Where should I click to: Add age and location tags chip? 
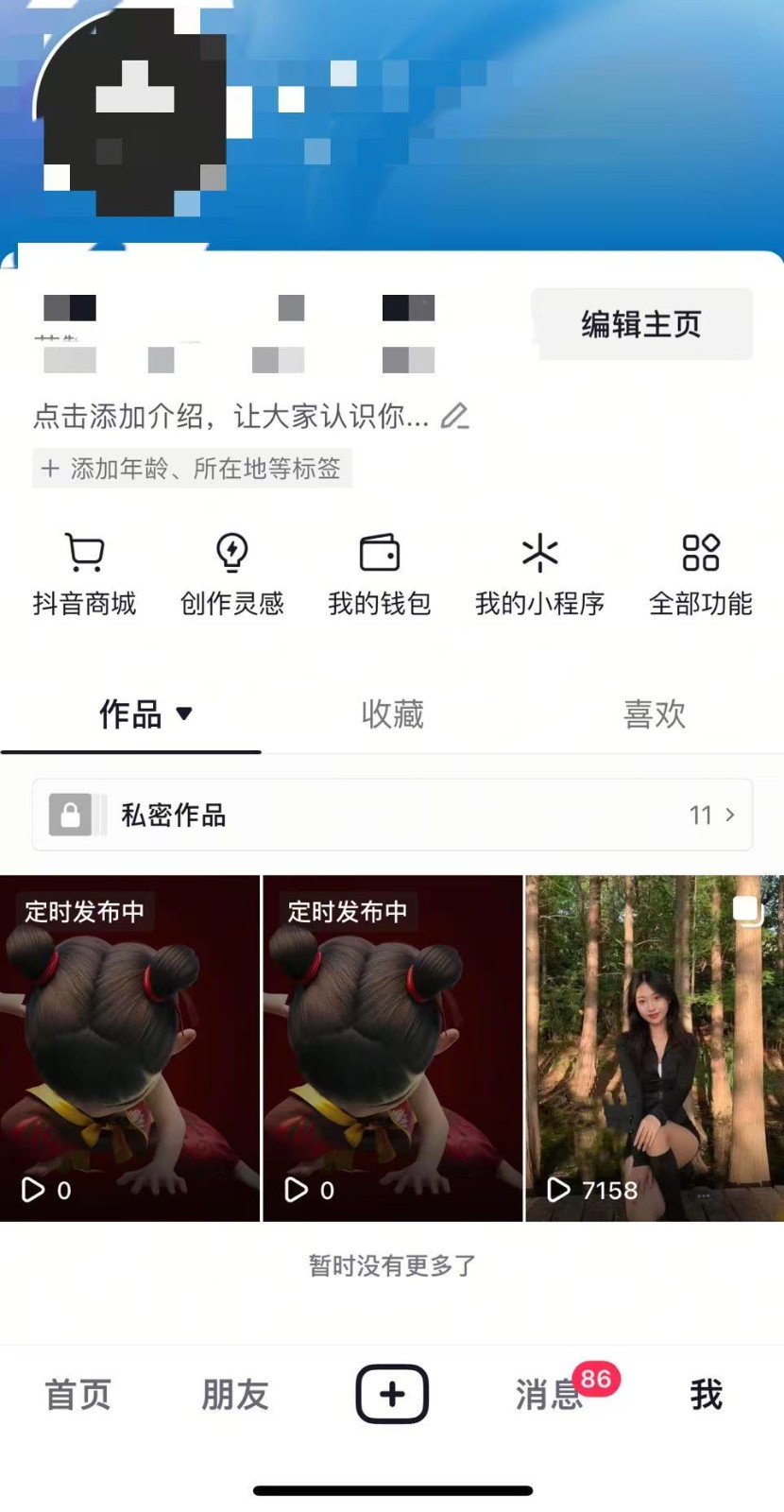[192, 469]
